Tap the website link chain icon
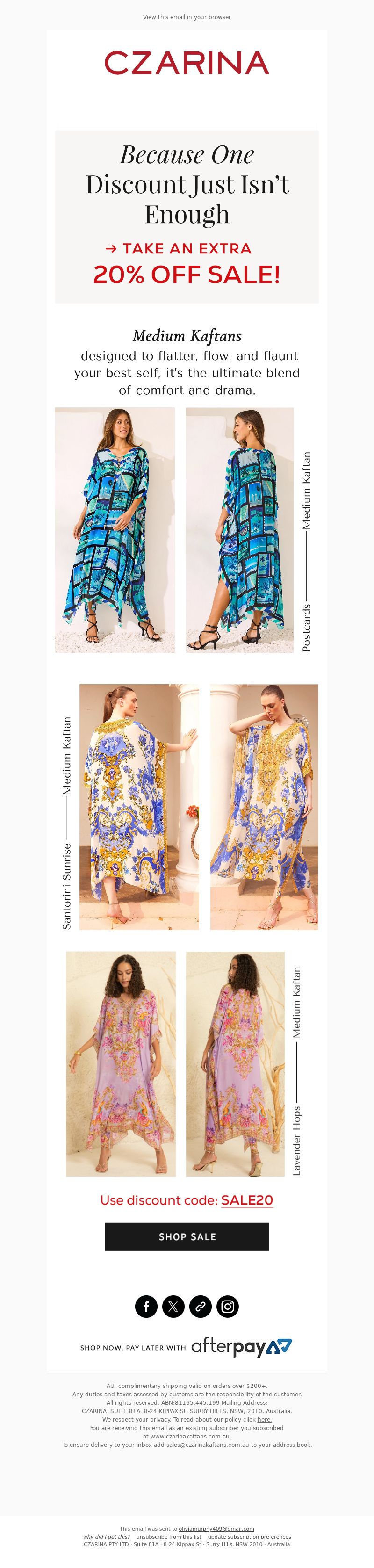This screenshot has height=1568, width=374. [x=201, y=1306]
